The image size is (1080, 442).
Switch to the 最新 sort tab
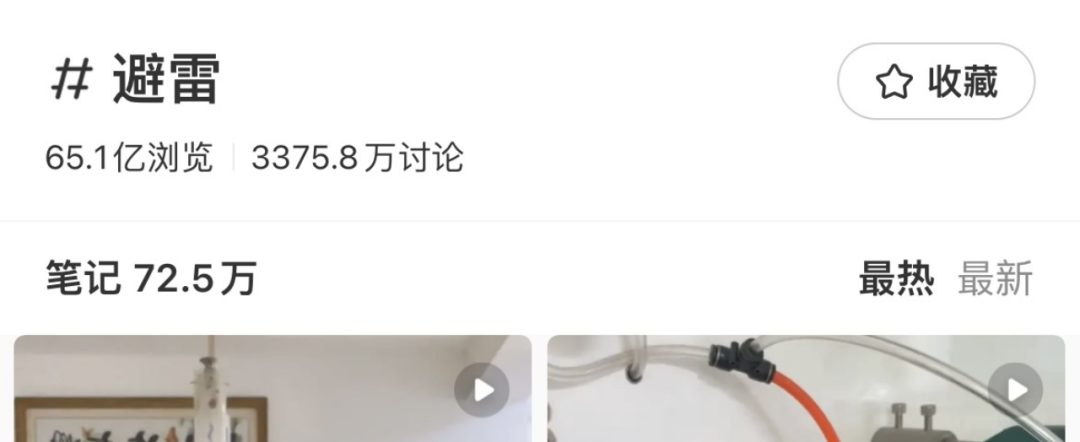[995, 278]
